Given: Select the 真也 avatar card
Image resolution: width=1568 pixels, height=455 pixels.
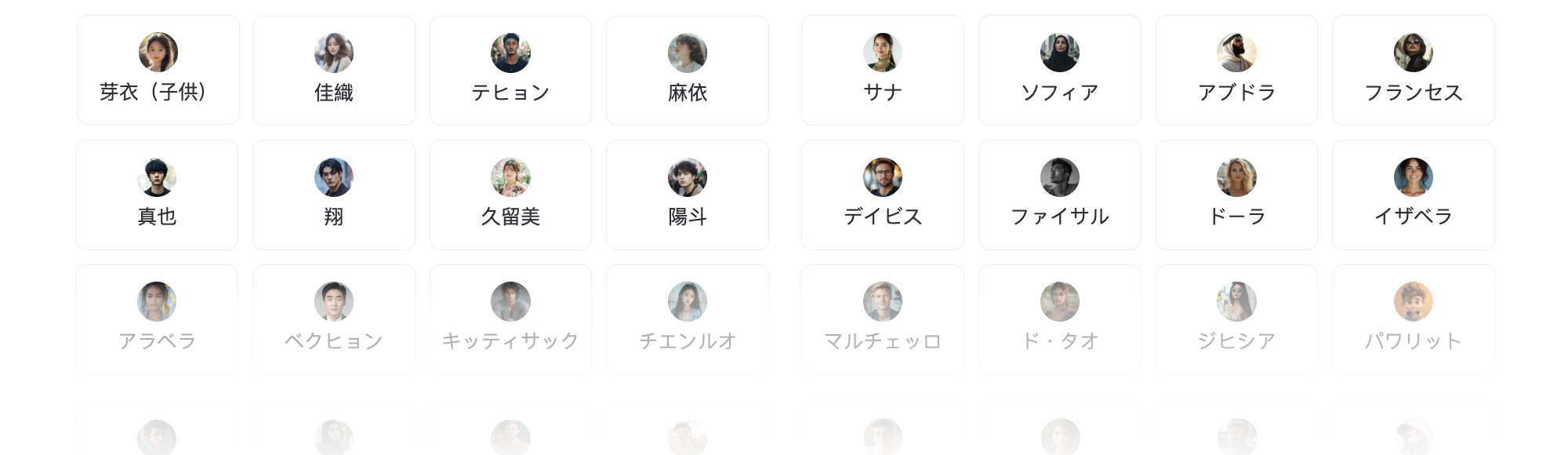Looking at the screenshot, I should [157, 195].
